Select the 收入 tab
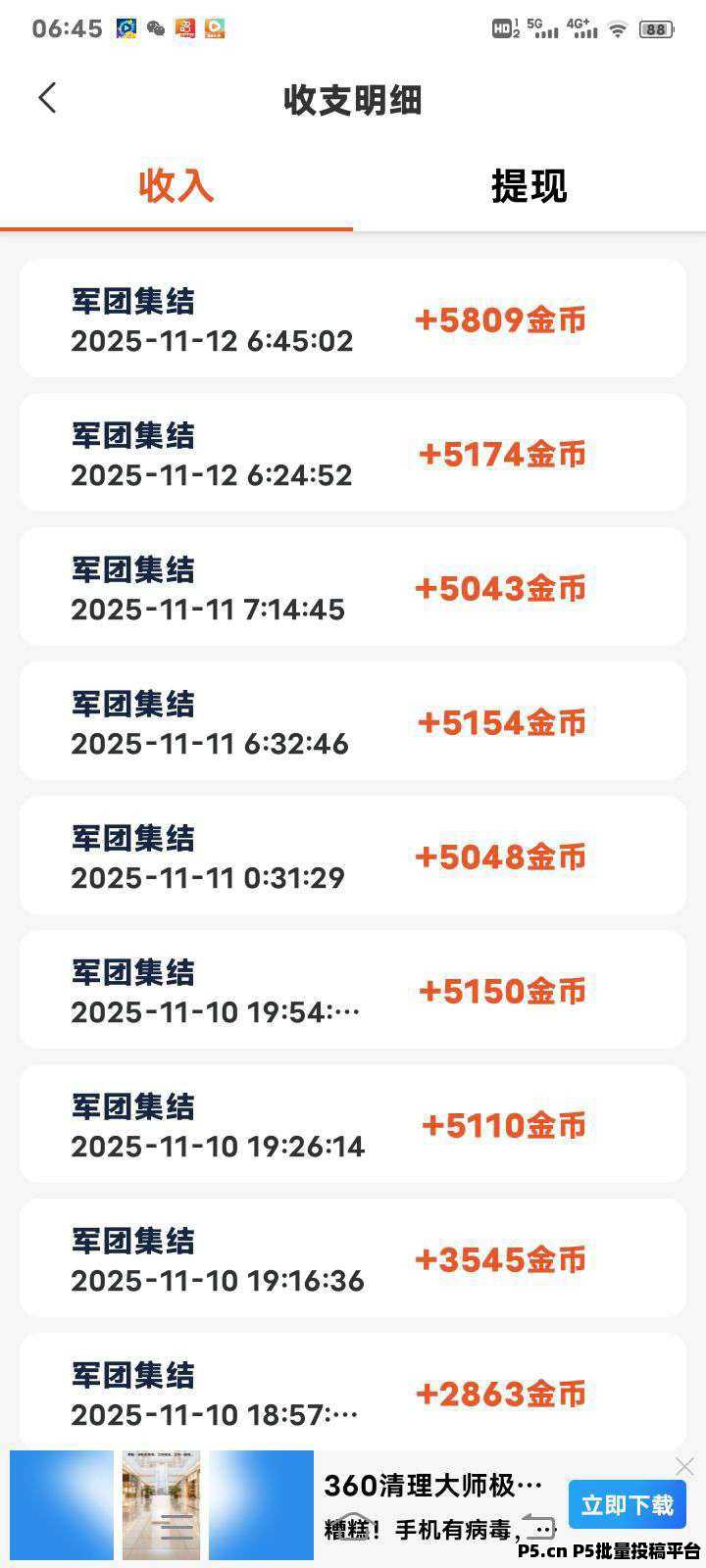This screenshot has height=1568, width=706. click(176, 186)
